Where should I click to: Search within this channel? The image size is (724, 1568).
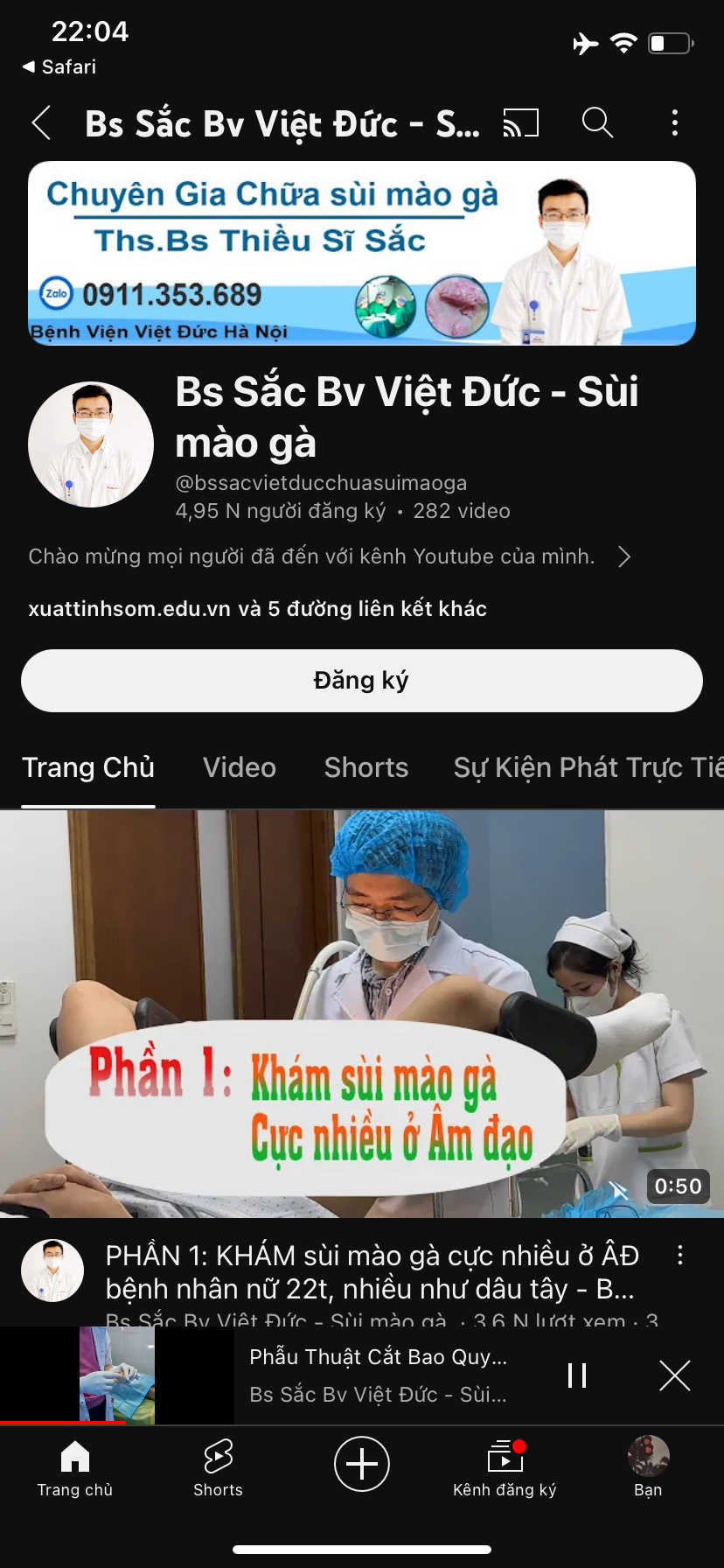(x=597, y=123)
